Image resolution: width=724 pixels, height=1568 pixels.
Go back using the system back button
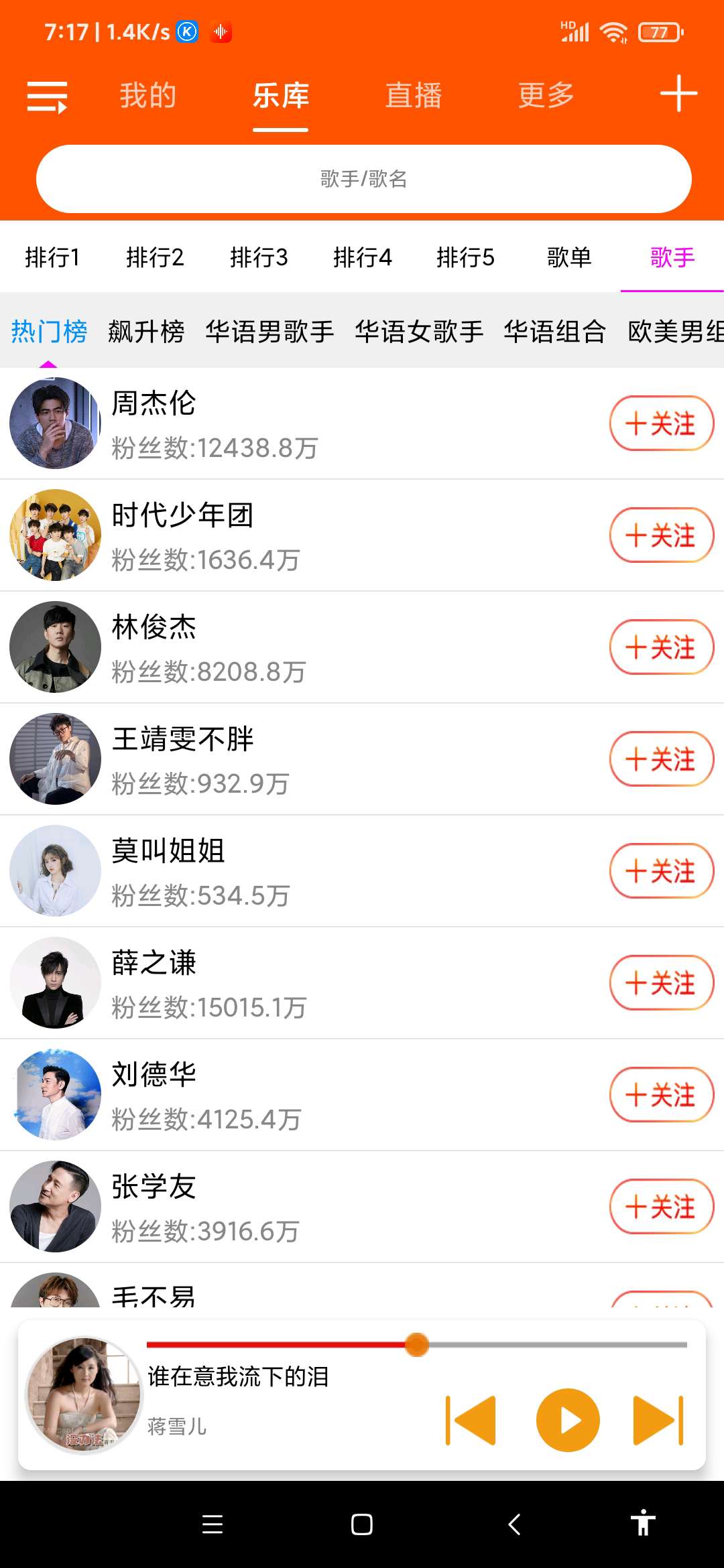514,1524
